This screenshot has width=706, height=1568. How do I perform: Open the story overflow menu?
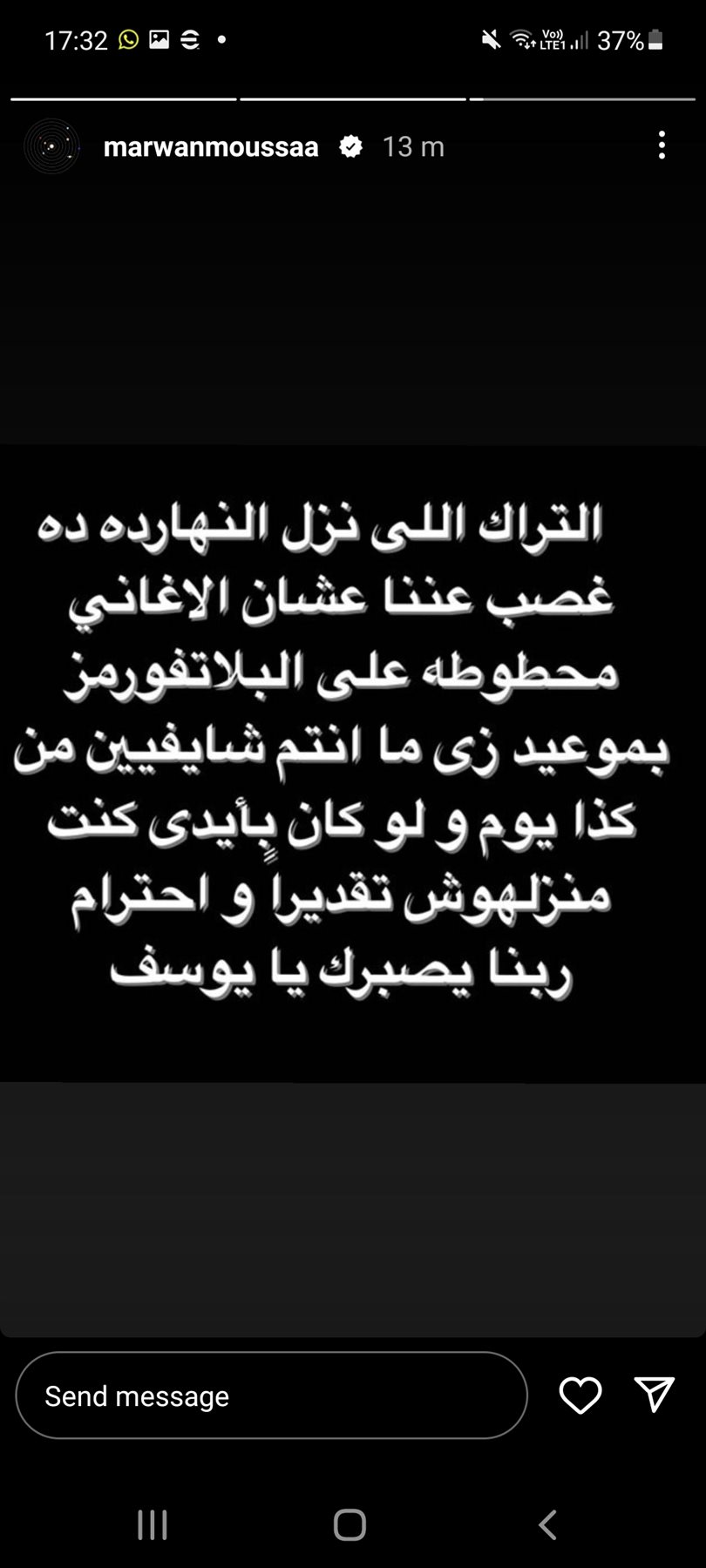[x=662, y=145]
